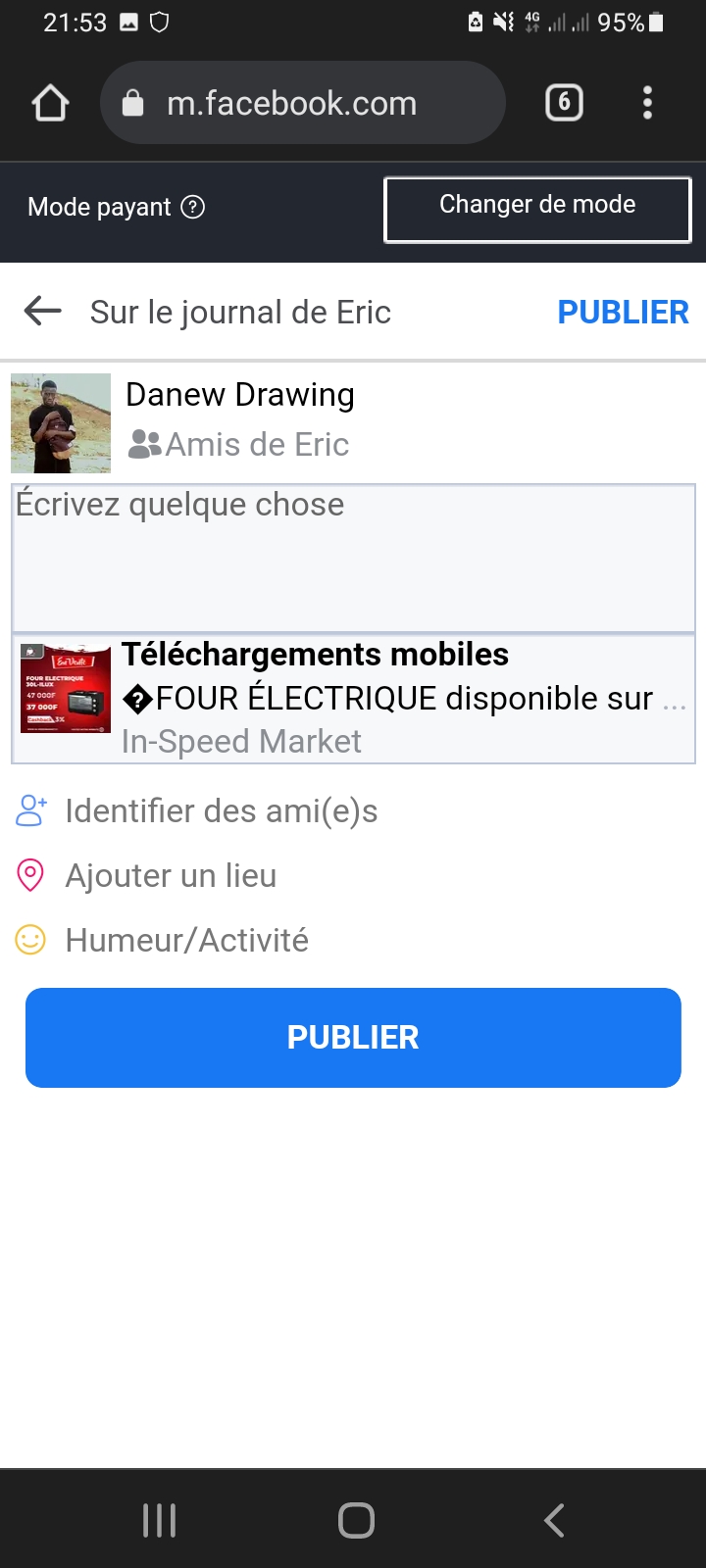Select Identifier des ami(e)s
The width and height of the screenshot is (706, 1568).
tap(221, 811)
